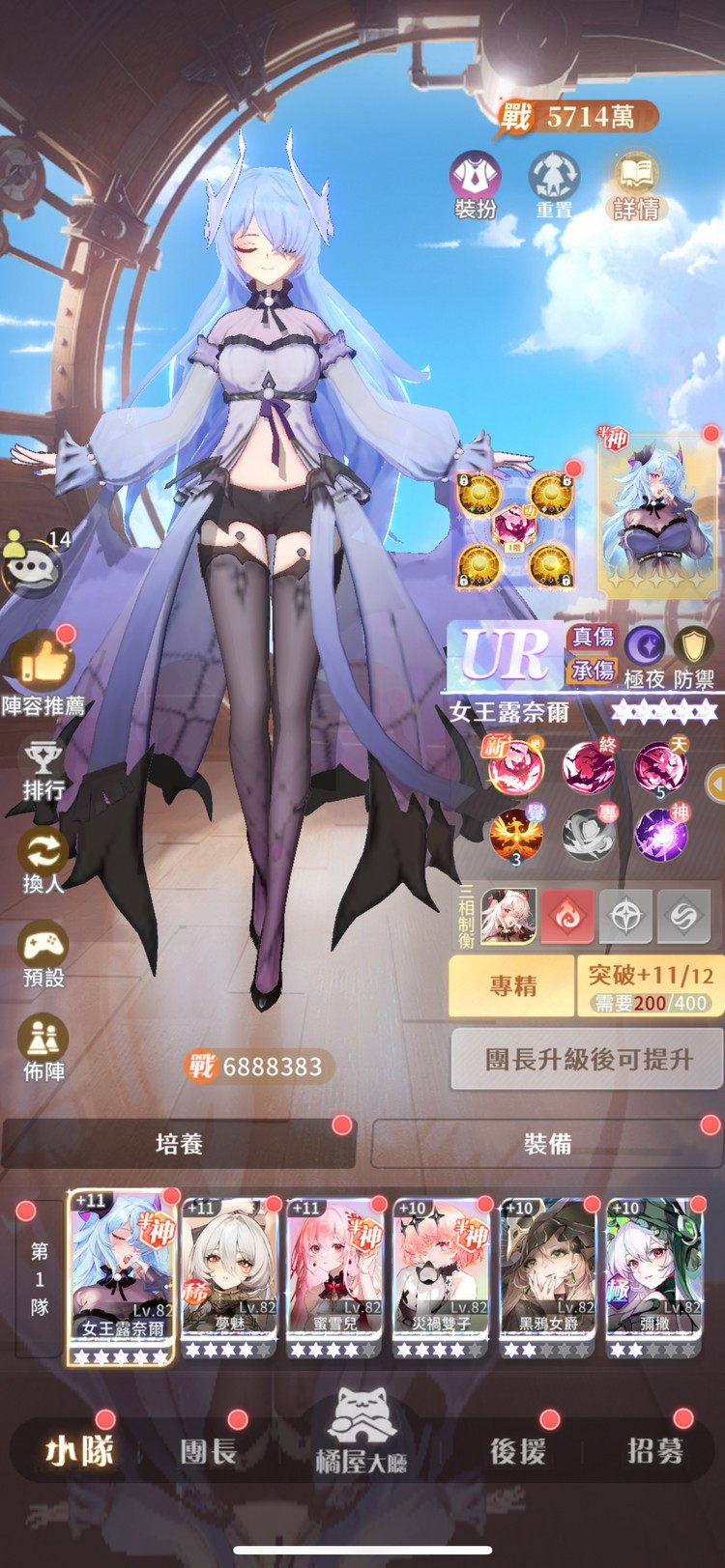Select hero 夢魅 in the team
The width and height of the screenshot is (725, 1568).
coord(230,1275)
